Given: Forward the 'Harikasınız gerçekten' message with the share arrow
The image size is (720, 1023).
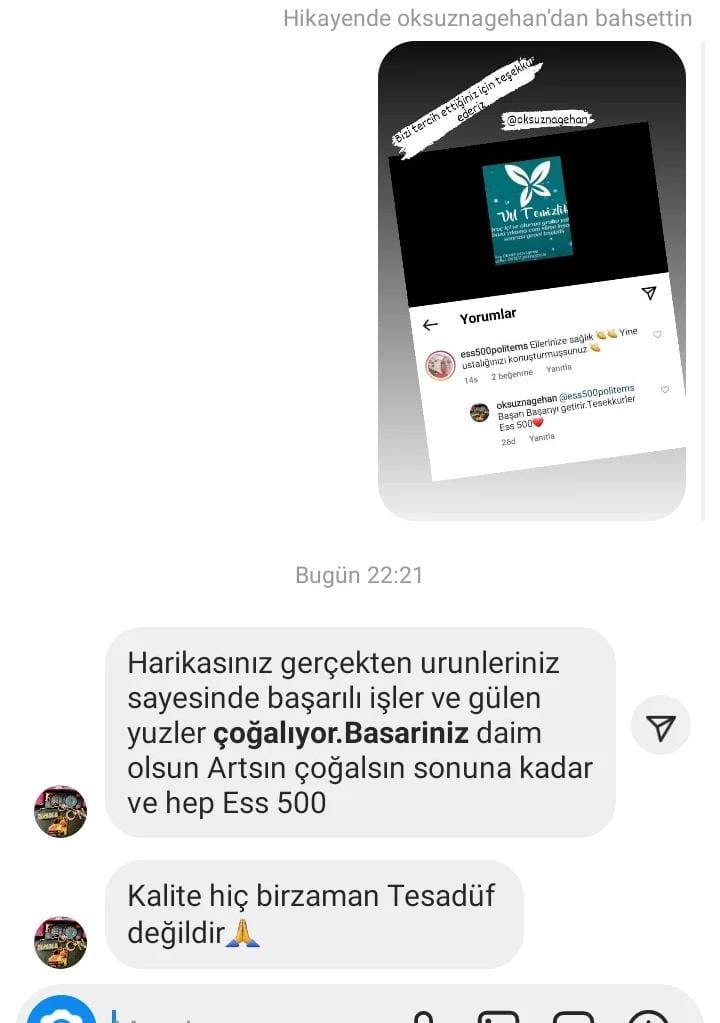Looking at the screenshot, I should coord(661,726).
